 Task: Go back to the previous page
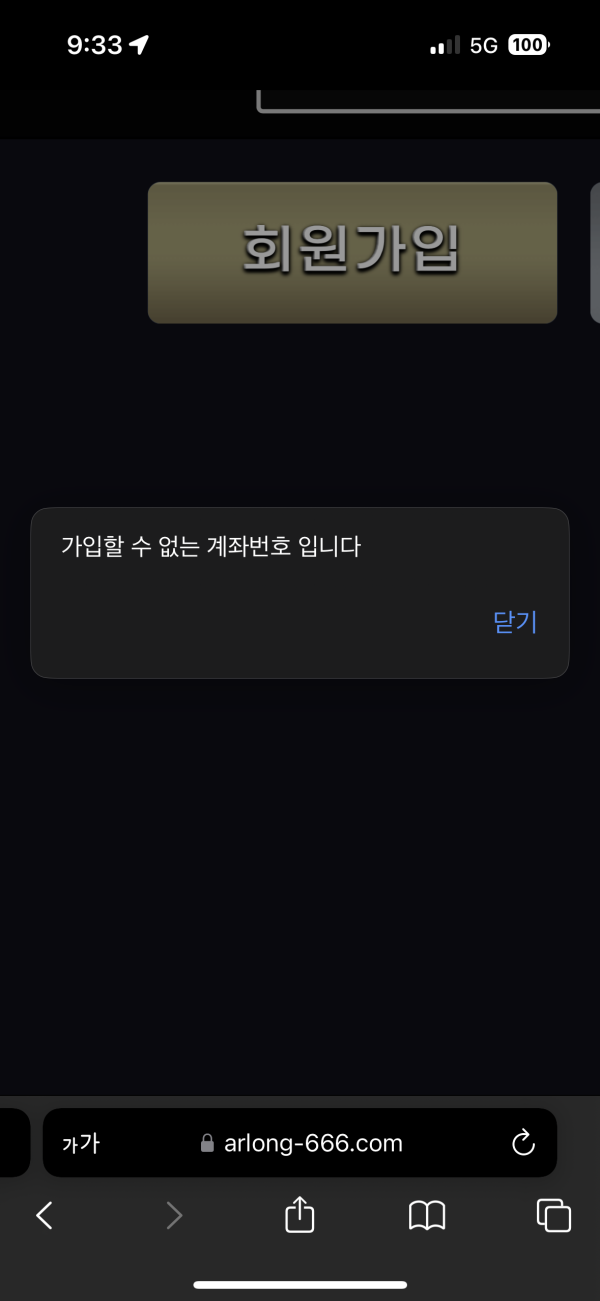[x=44, y=1215]
